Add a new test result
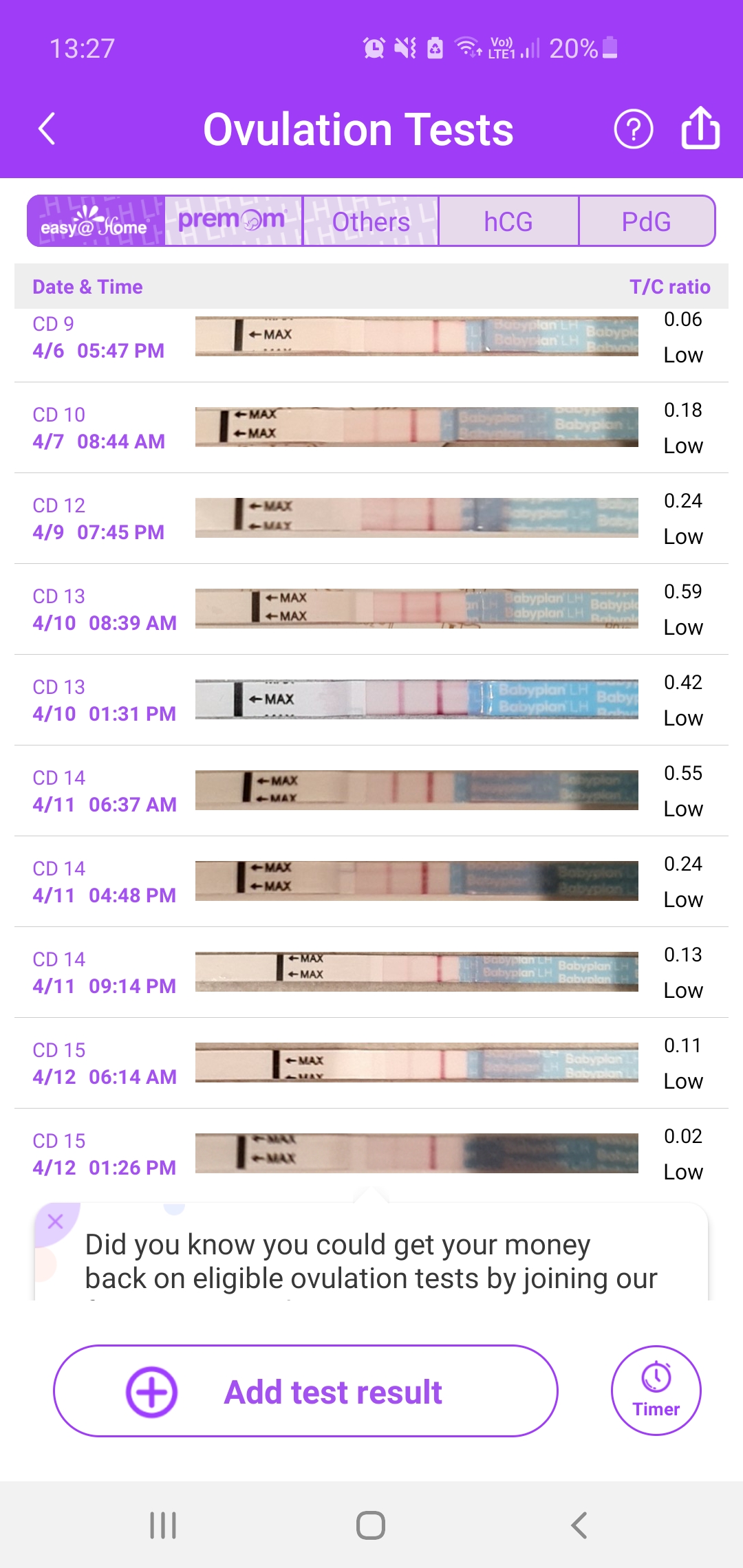This screenshot has height=1568, width=743. pos(305,1391)
